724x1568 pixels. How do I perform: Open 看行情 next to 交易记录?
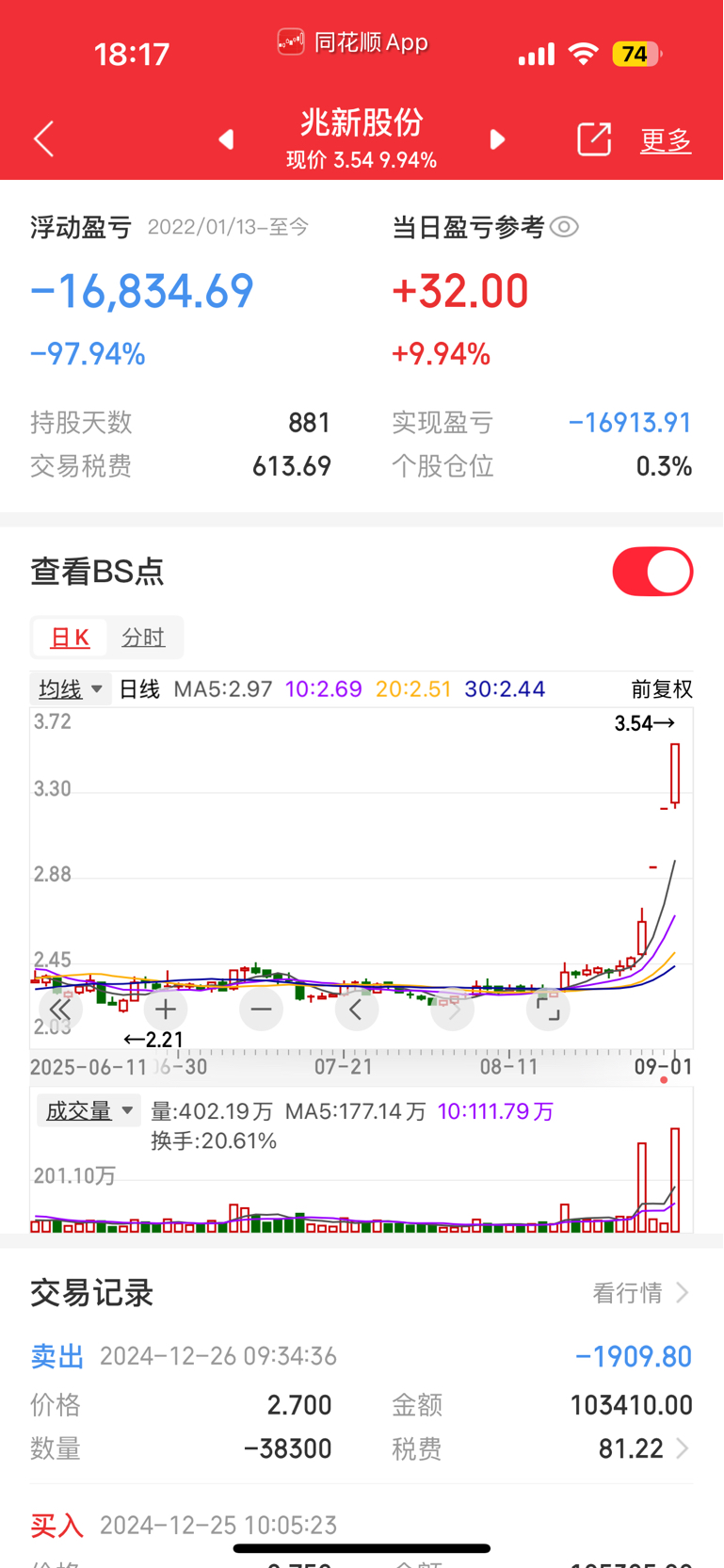[640, 1293]
